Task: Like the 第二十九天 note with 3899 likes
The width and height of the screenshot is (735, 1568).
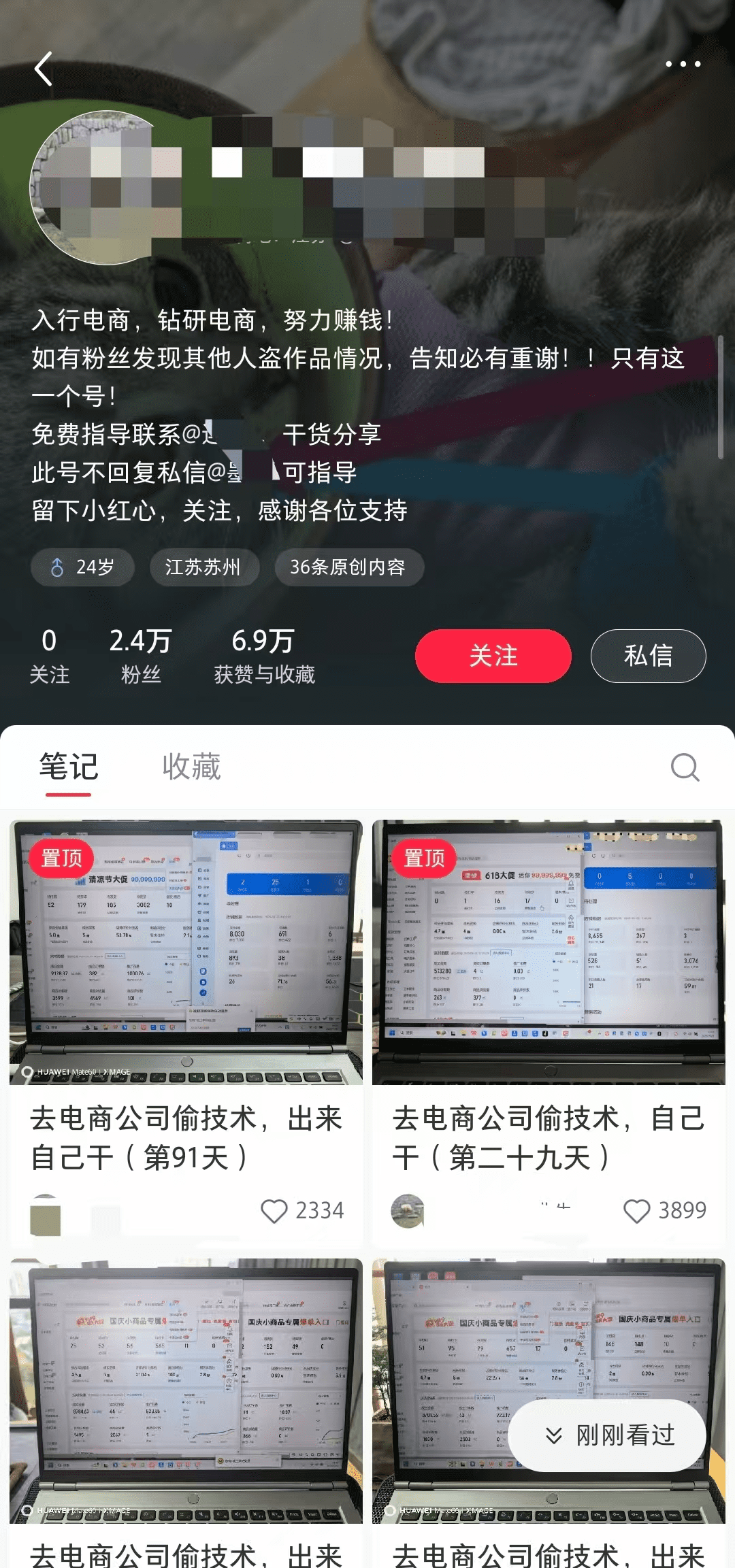Action: pos(637,1211)
